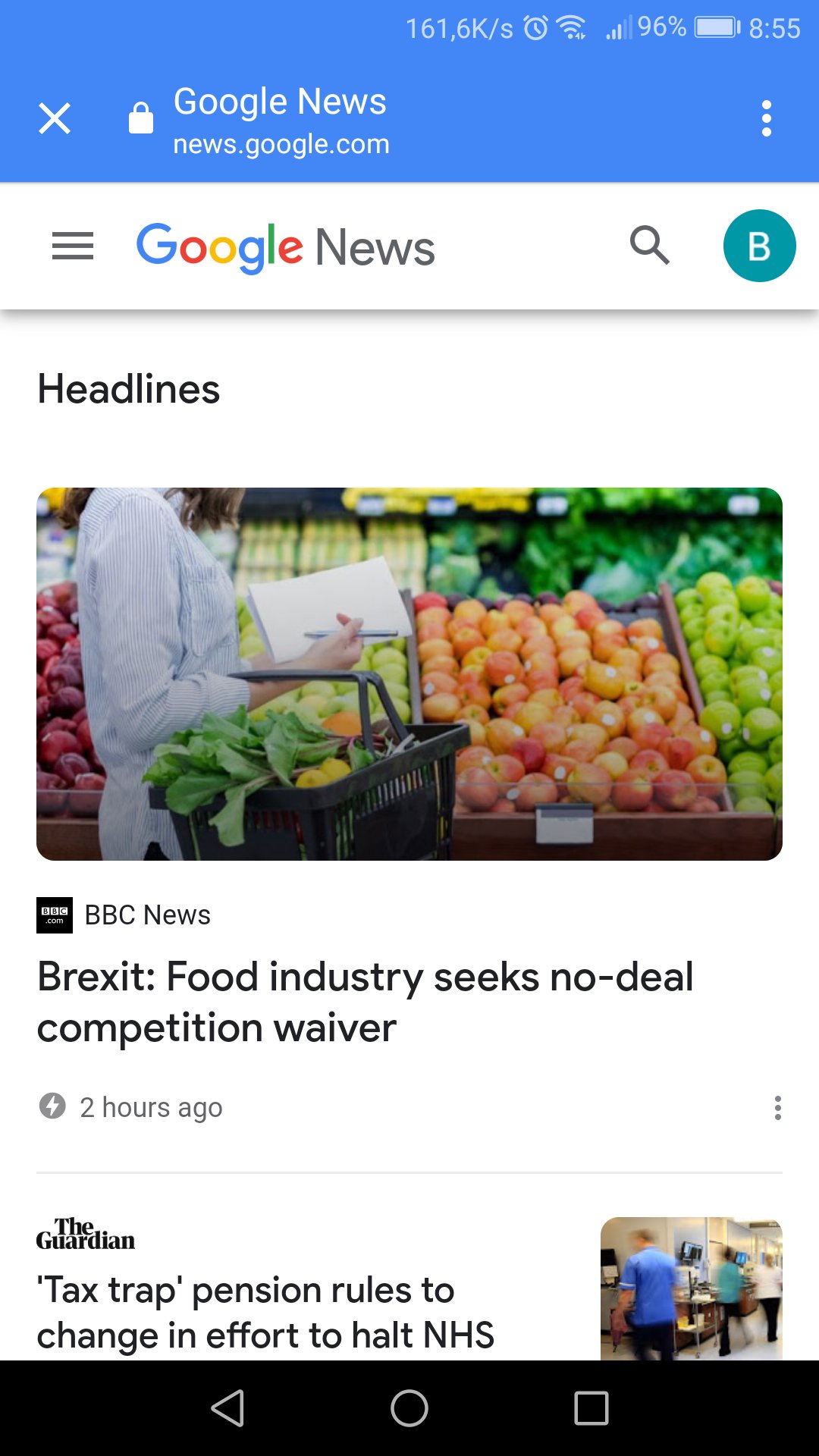This screenshot has height=1456, width=819.
Task: Open profile account avatar B
Action: [x=761, y=244]
